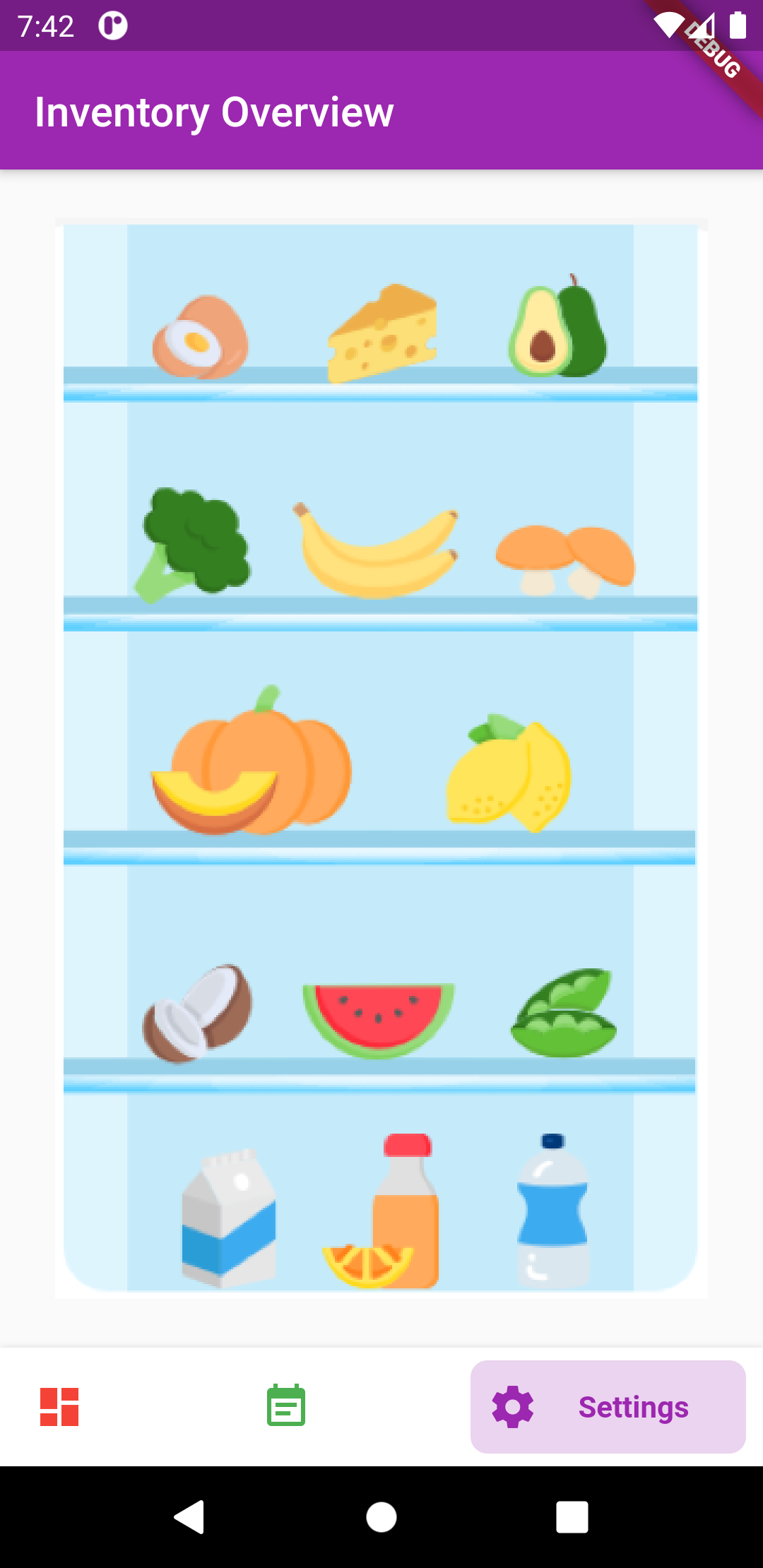Image resolution: width=763 pixels, height=1568 pixels.
Task: Select the Settings tab
Action: (x=608, y=1407)
